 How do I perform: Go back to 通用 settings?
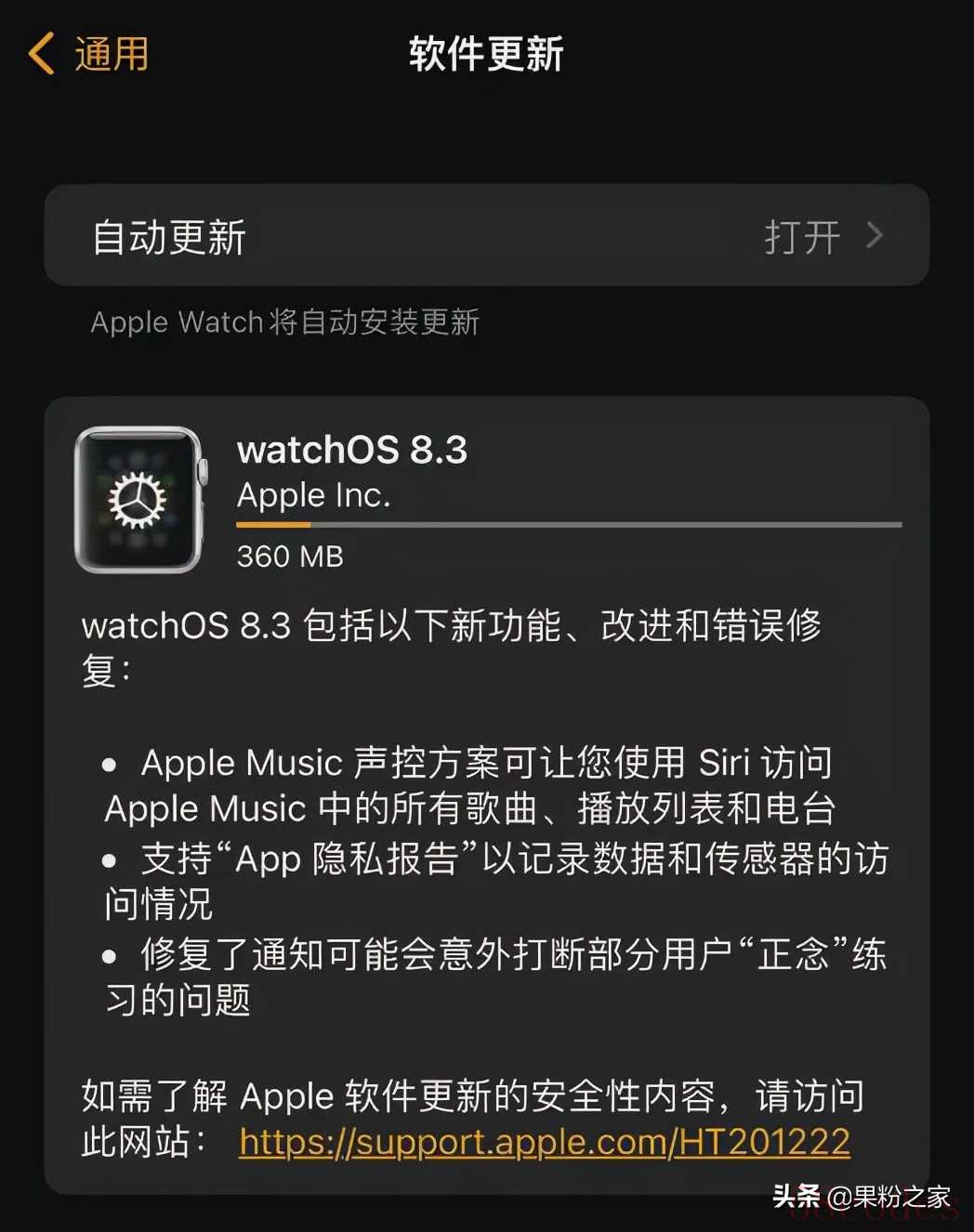(89, 53)
